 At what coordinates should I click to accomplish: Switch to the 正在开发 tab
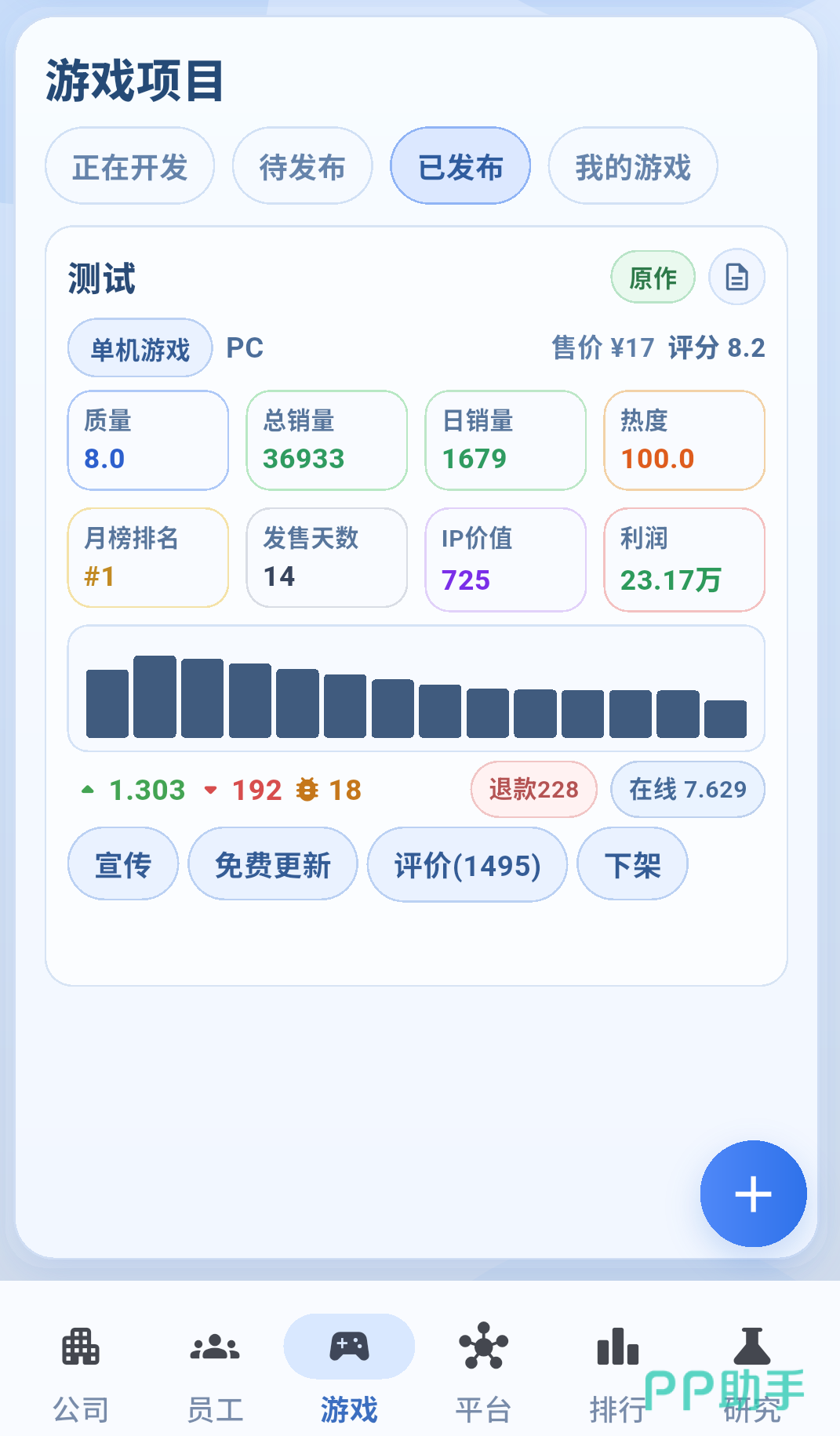129,166
